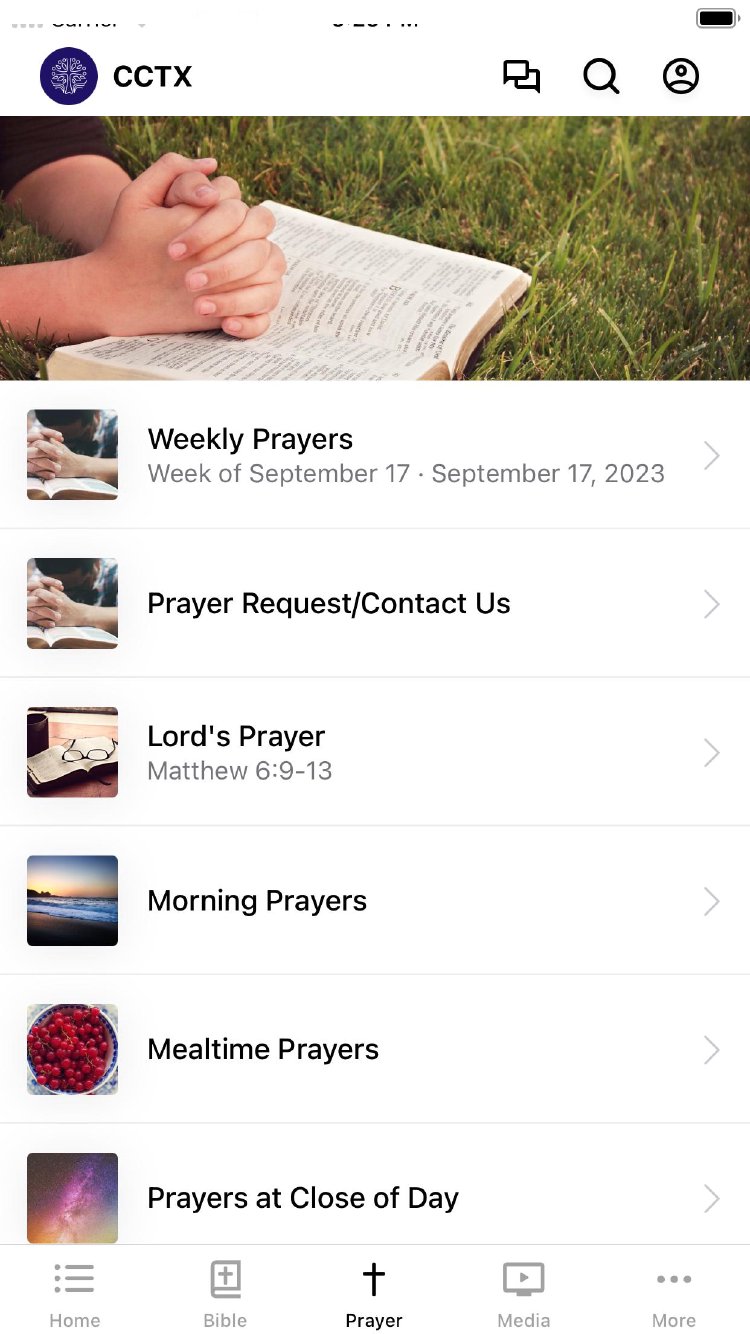Open Mealtime Prayers

click(x=375, y=1049)
